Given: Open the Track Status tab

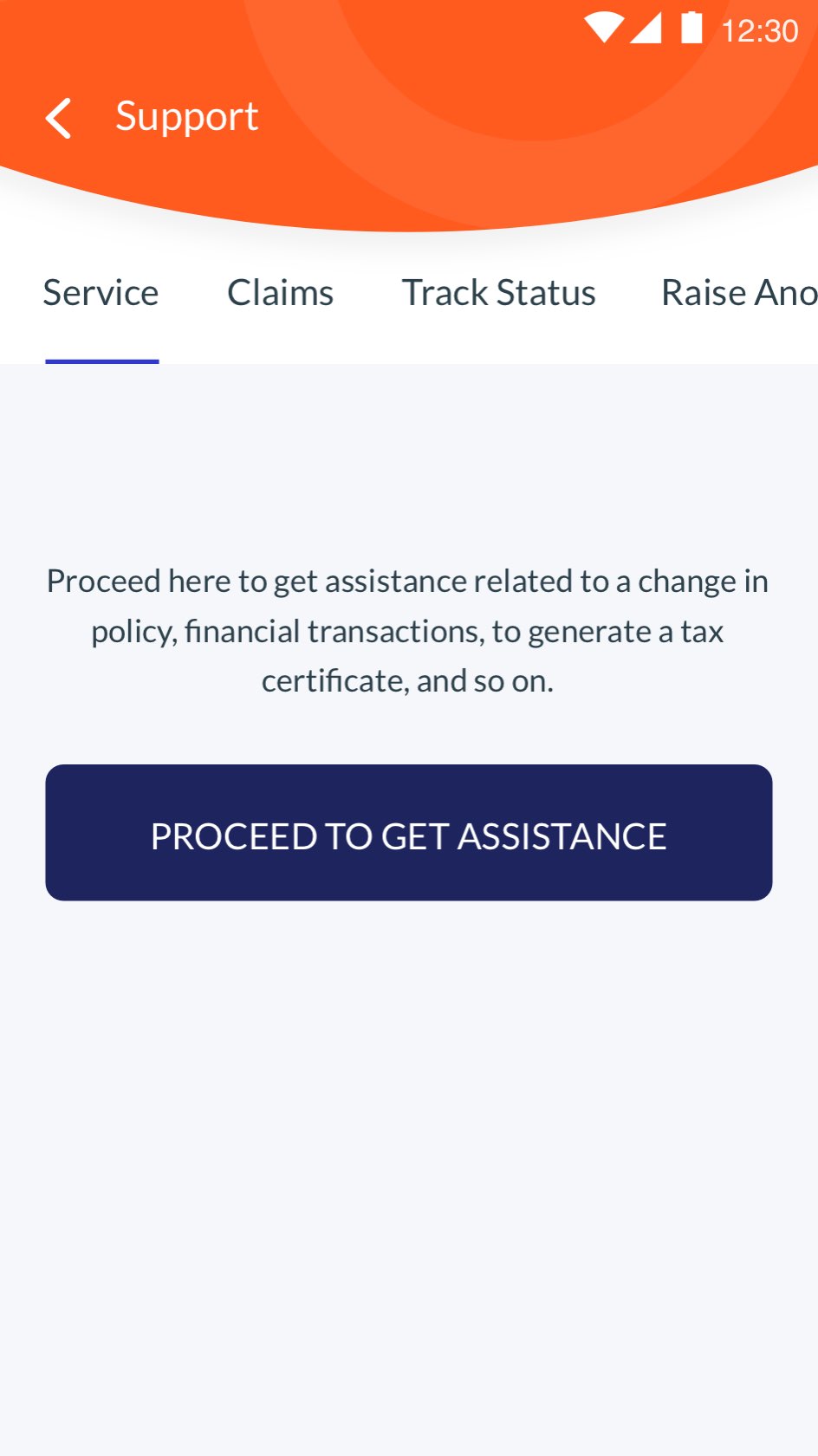Looking at the screenshot, I should coord(498,293).
